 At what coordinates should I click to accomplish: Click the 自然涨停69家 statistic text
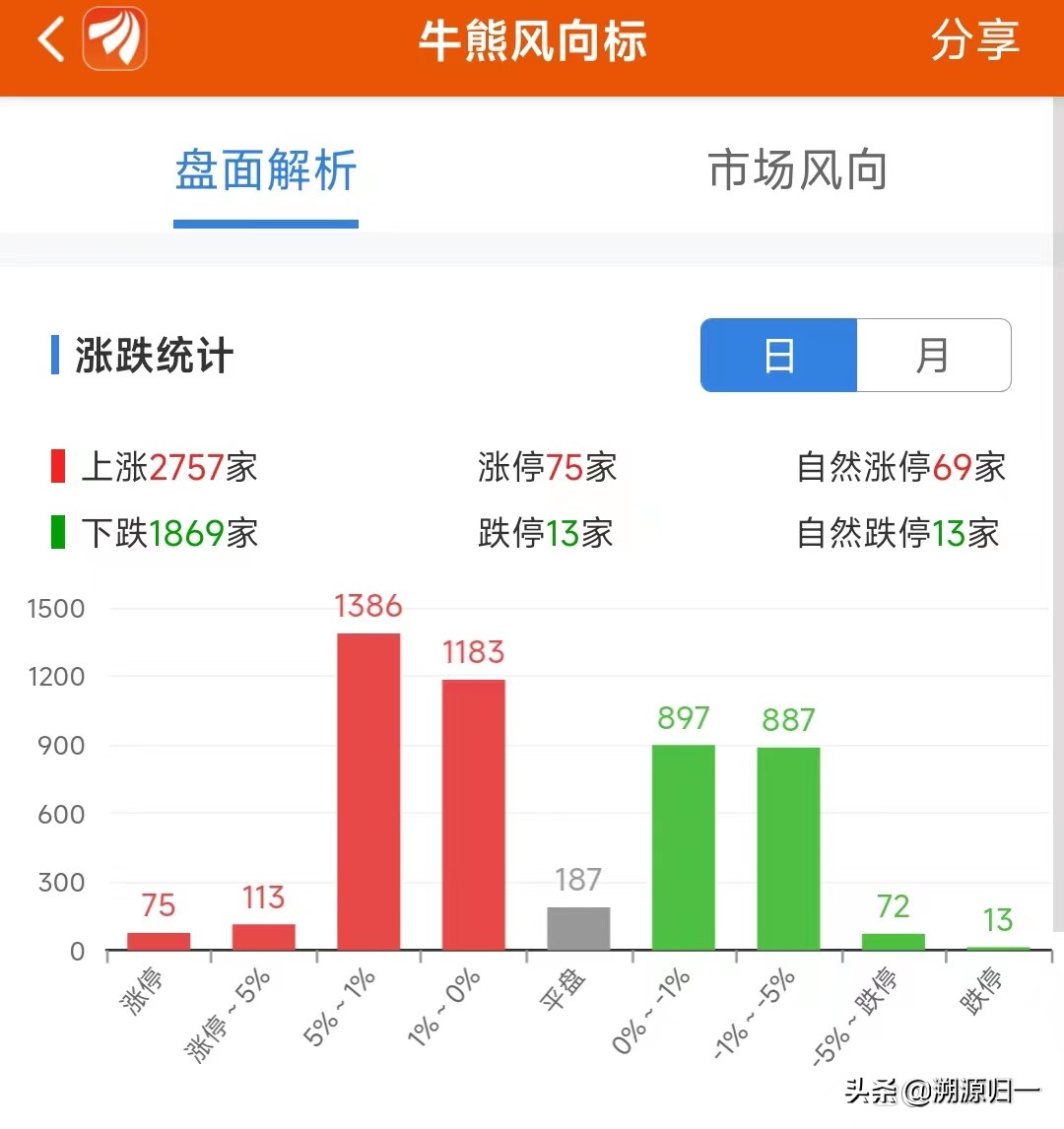coord(899,467)
